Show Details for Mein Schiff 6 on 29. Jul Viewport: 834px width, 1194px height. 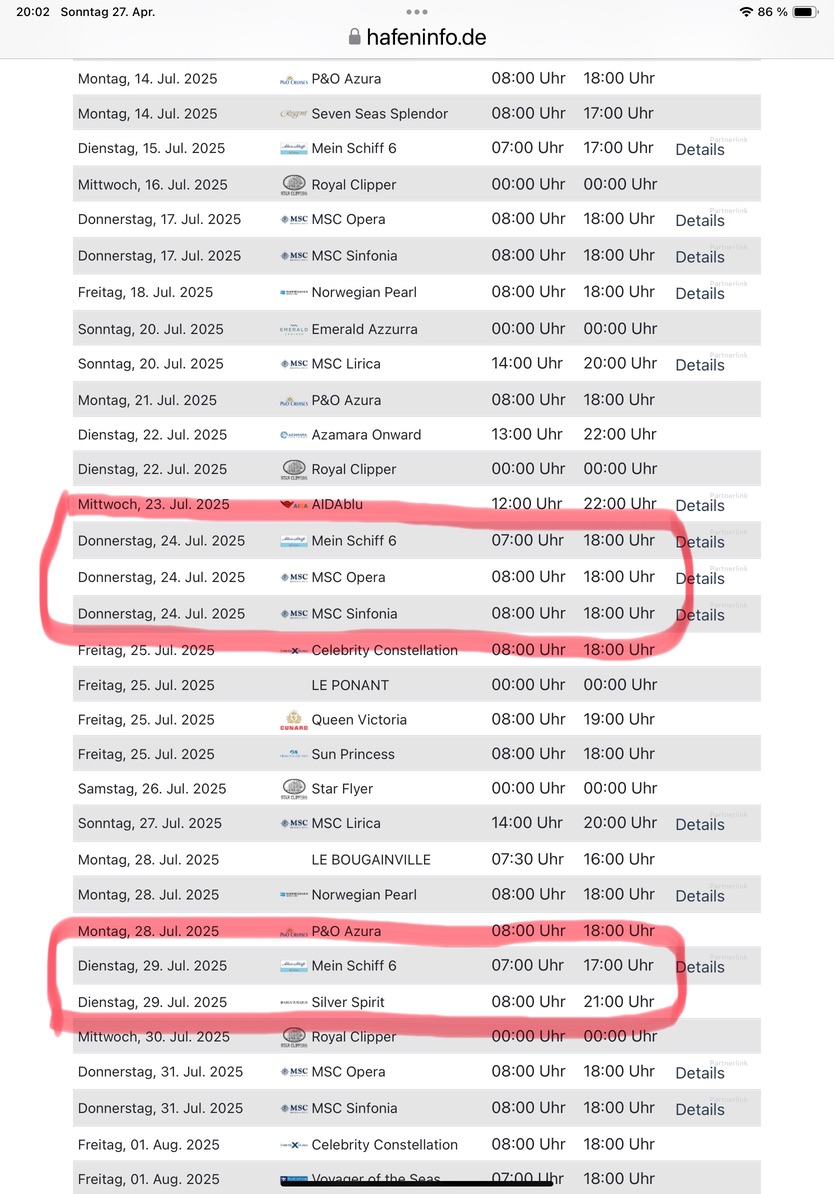700,967
